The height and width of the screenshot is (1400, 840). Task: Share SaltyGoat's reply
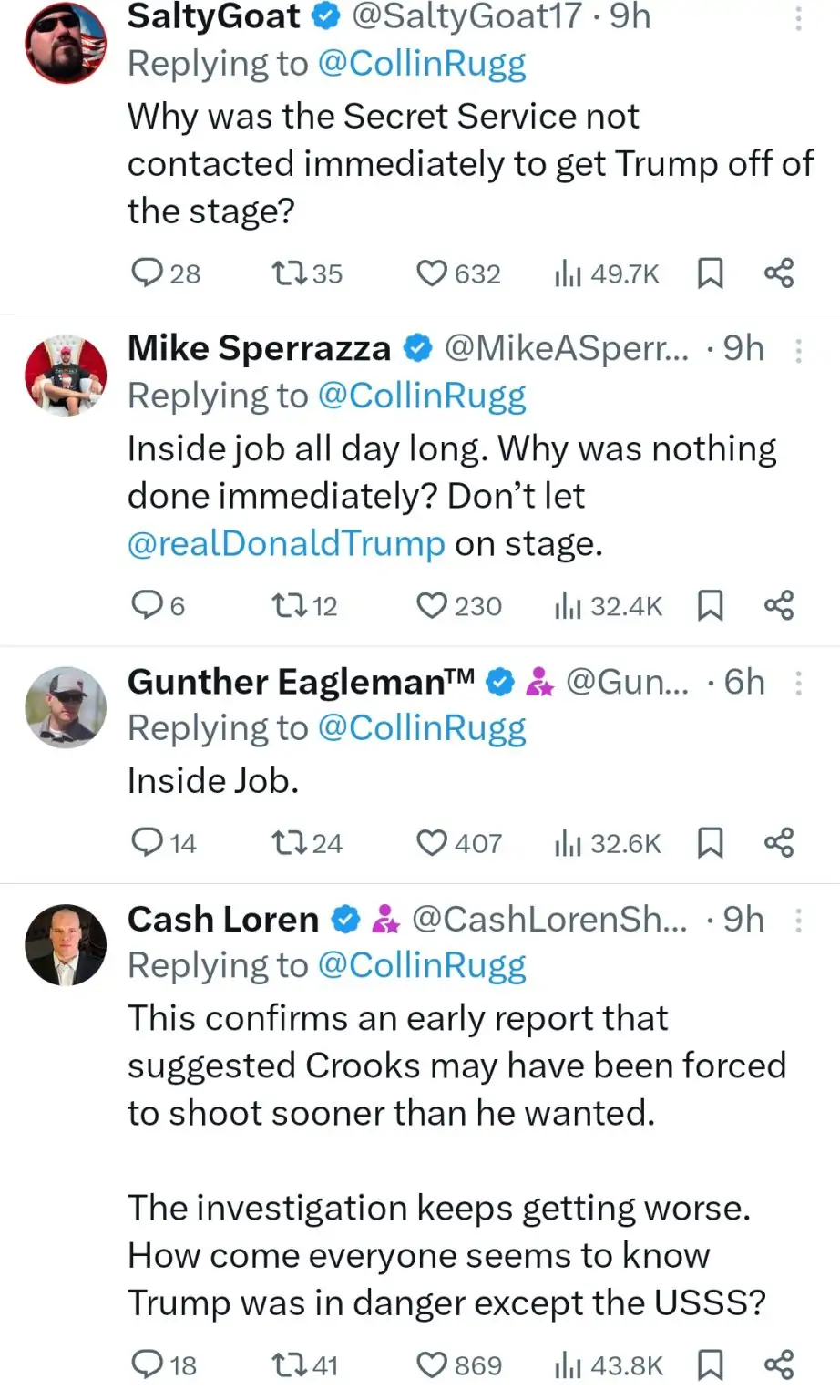pos(779,273)
